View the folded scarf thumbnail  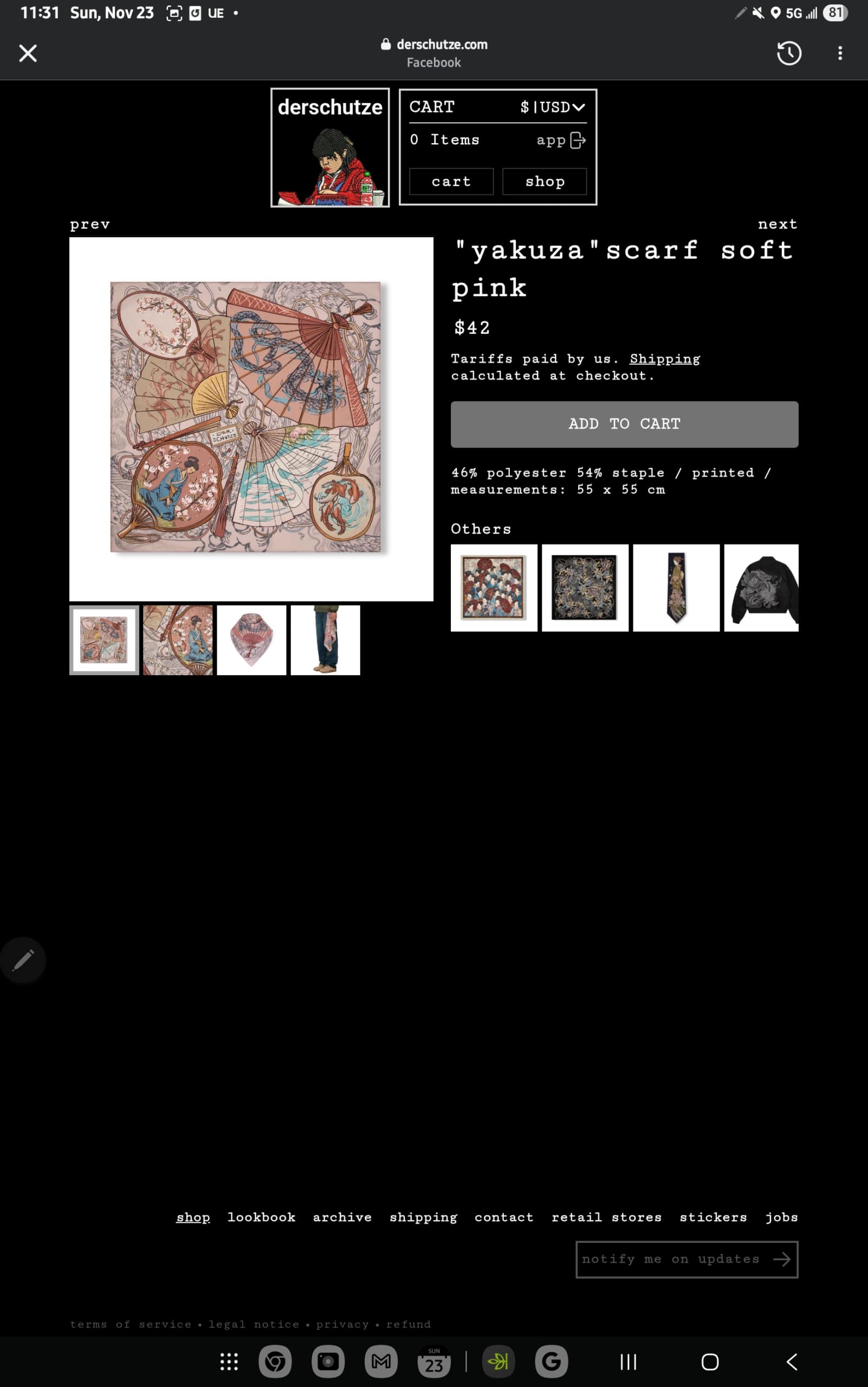click(251, 639)
